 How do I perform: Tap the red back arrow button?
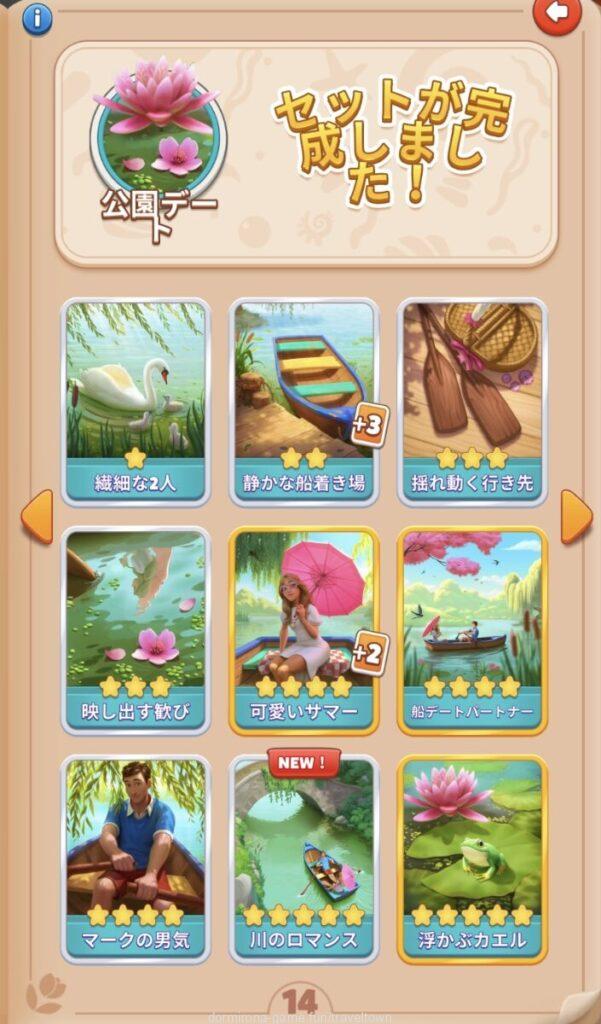tap(556, 13)
